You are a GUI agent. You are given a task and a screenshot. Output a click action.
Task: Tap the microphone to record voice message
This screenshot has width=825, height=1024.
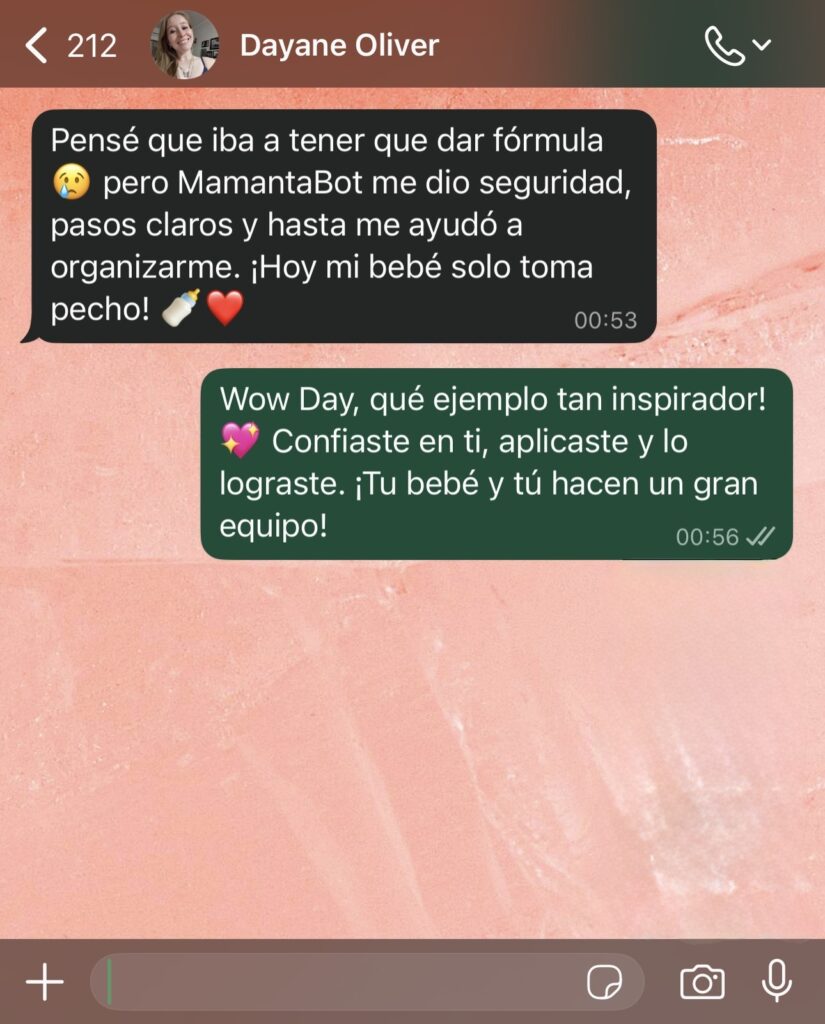click(x=776, y=983)
